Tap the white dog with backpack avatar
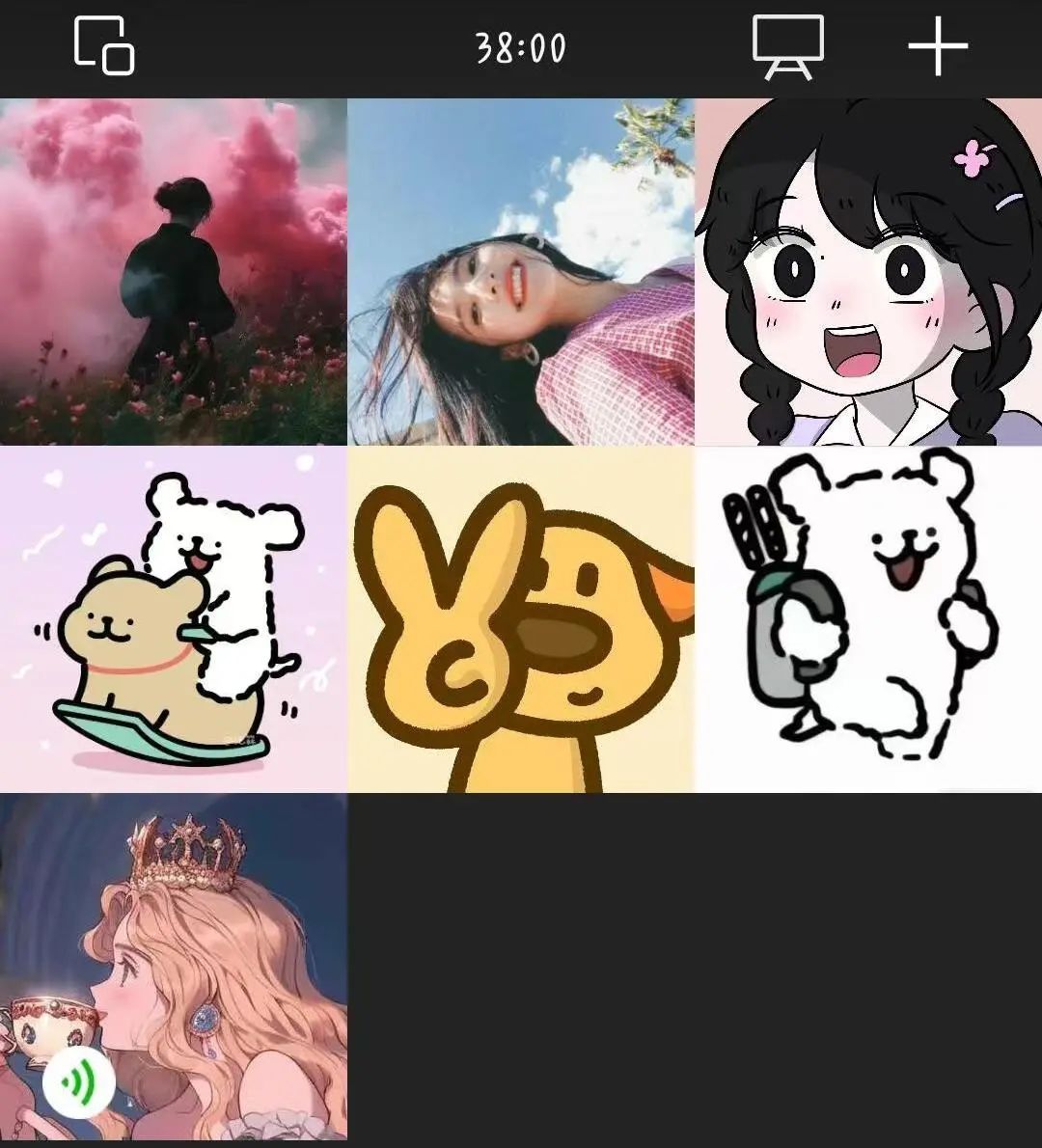1042x1148 pixels. [868, 618]
